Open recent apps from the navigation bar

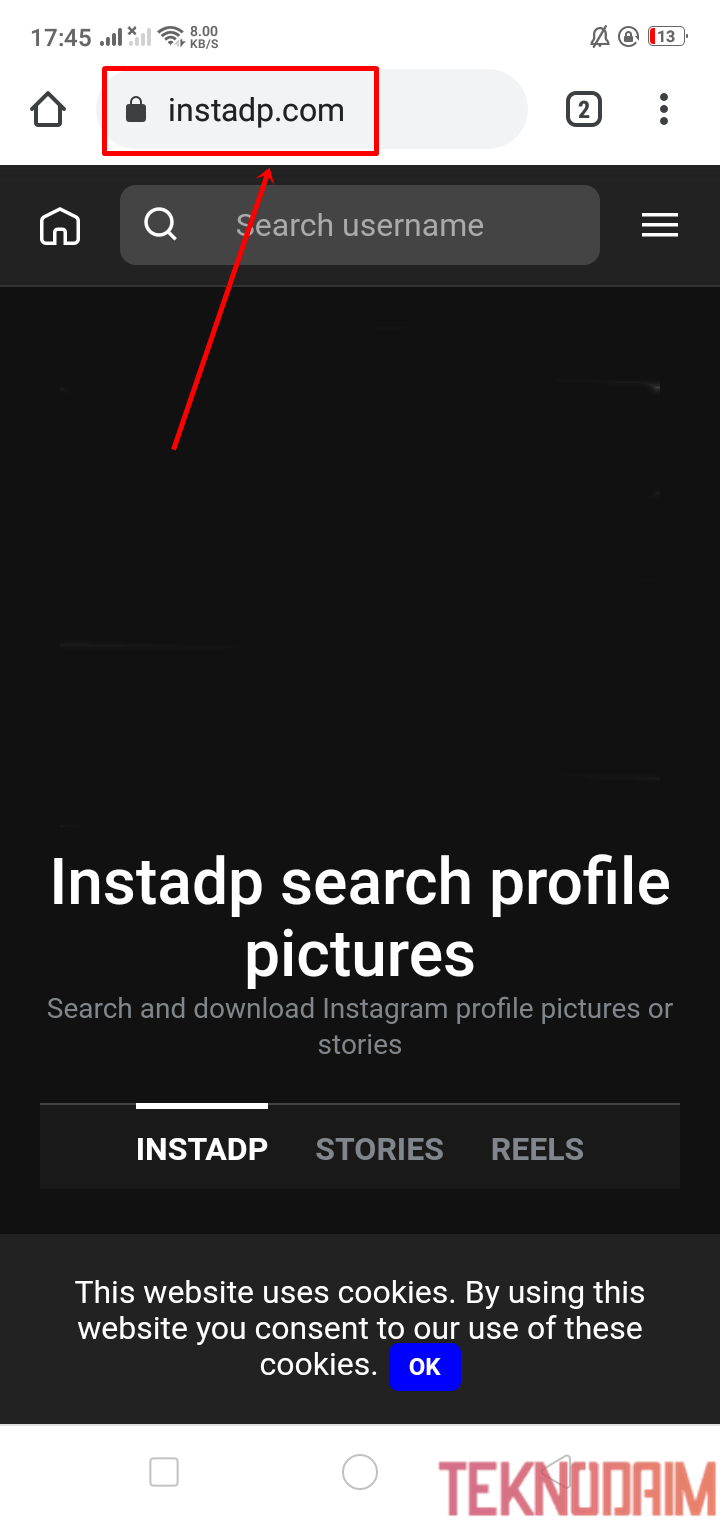(x=164, y=1472)
